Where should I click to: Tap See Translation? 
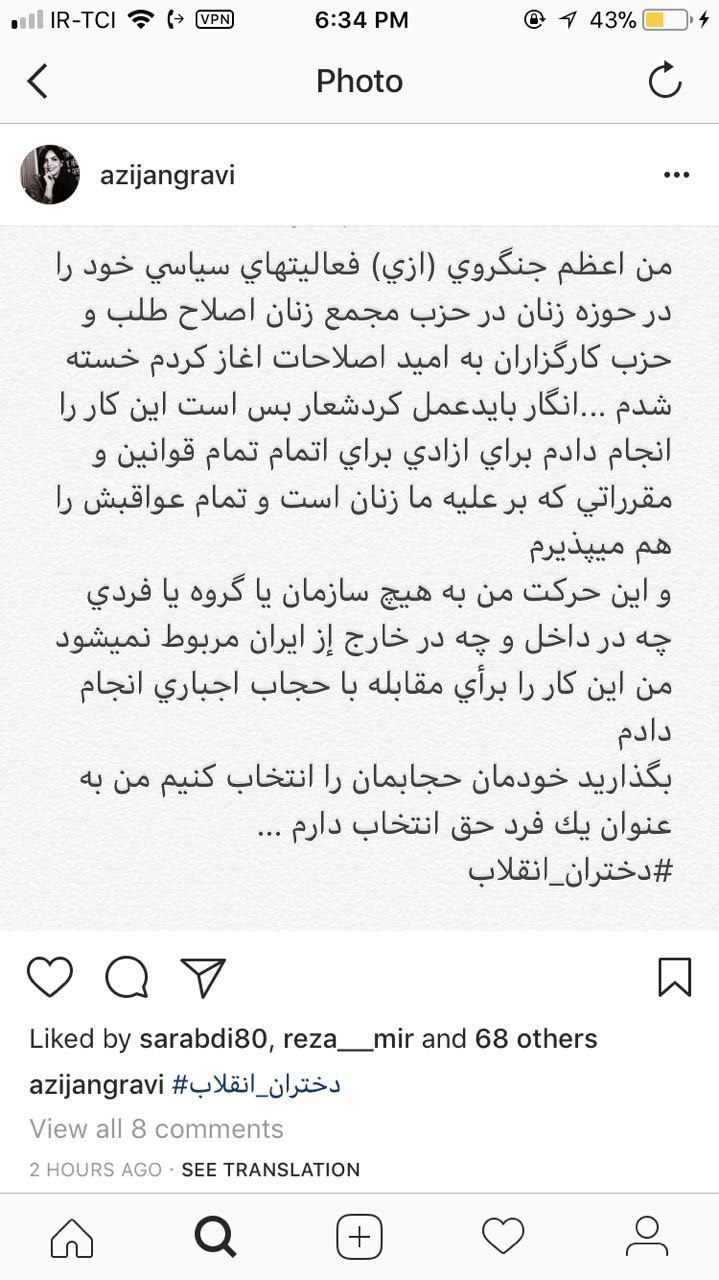270,1169
